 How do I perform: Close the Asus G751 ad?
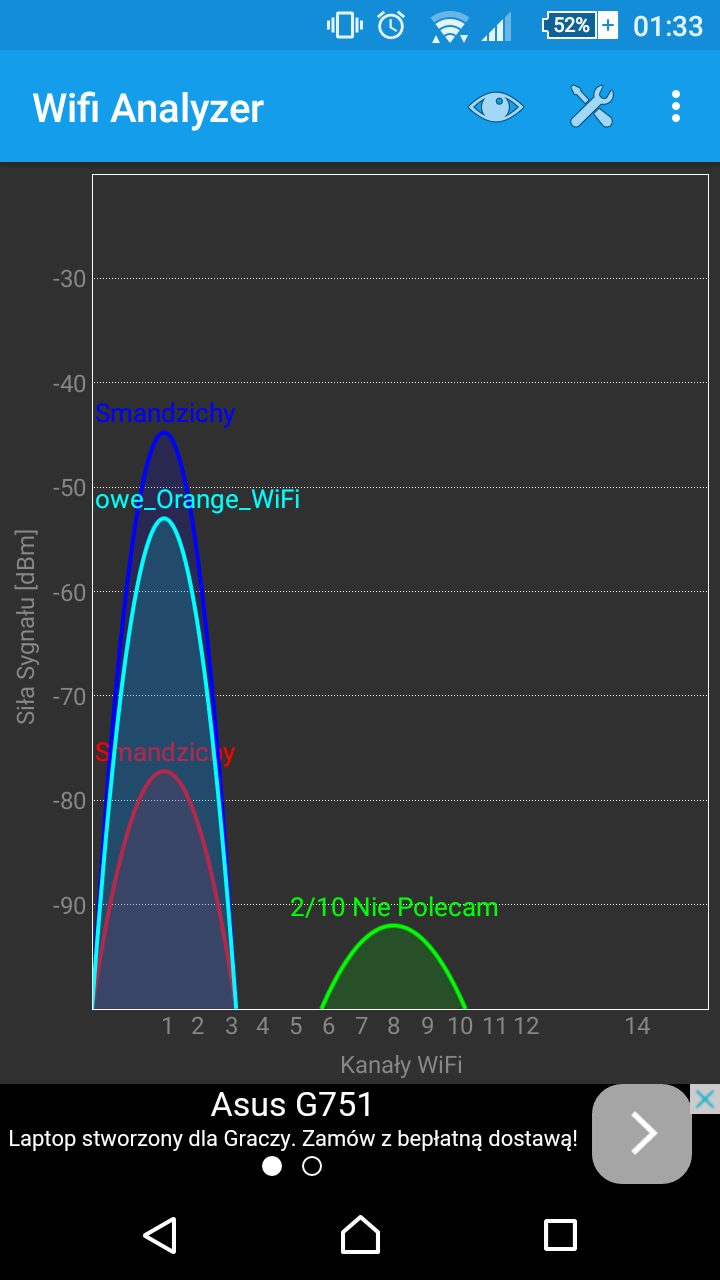[x=705, y=1099]
